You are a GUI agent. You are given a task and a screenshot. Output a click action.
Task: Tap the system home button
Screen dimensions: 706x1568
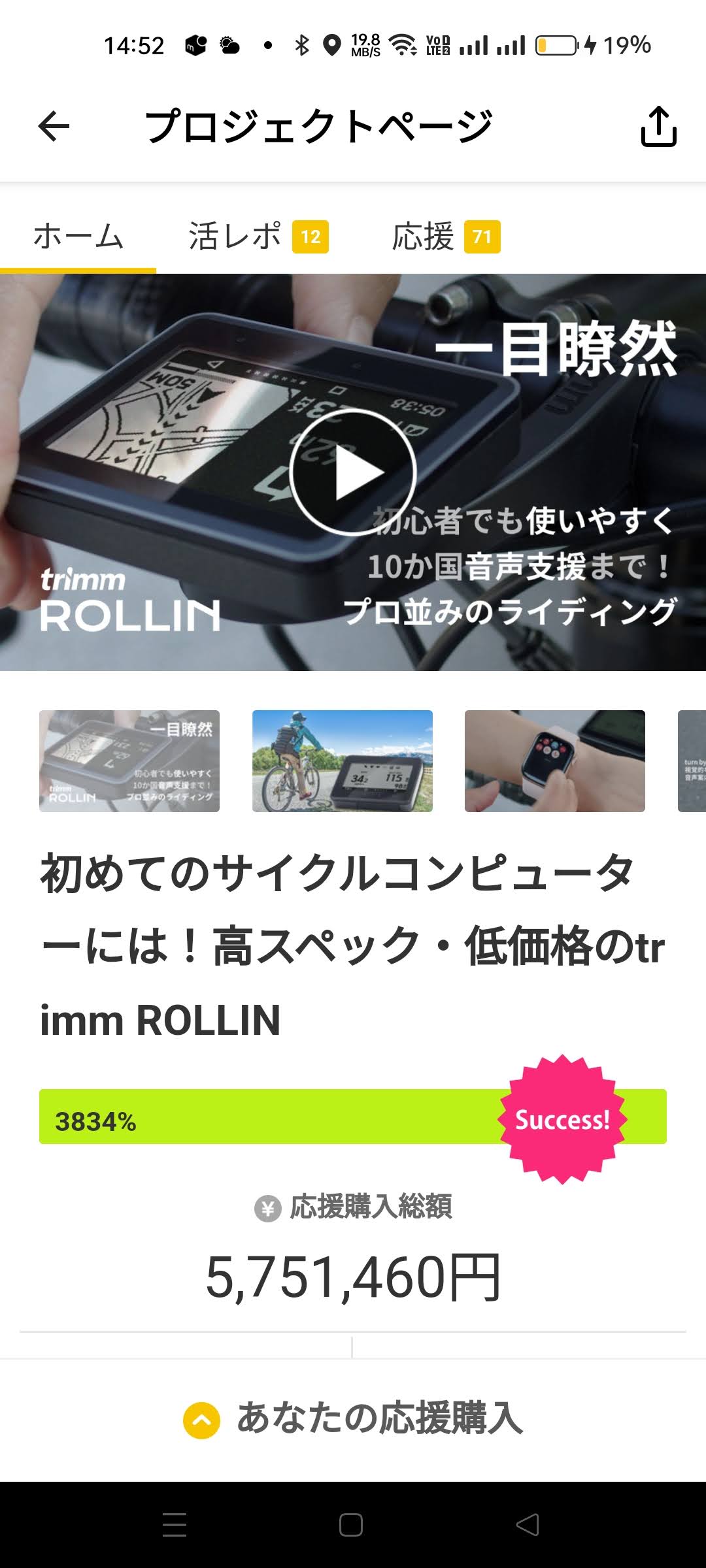coord(351,1525)
